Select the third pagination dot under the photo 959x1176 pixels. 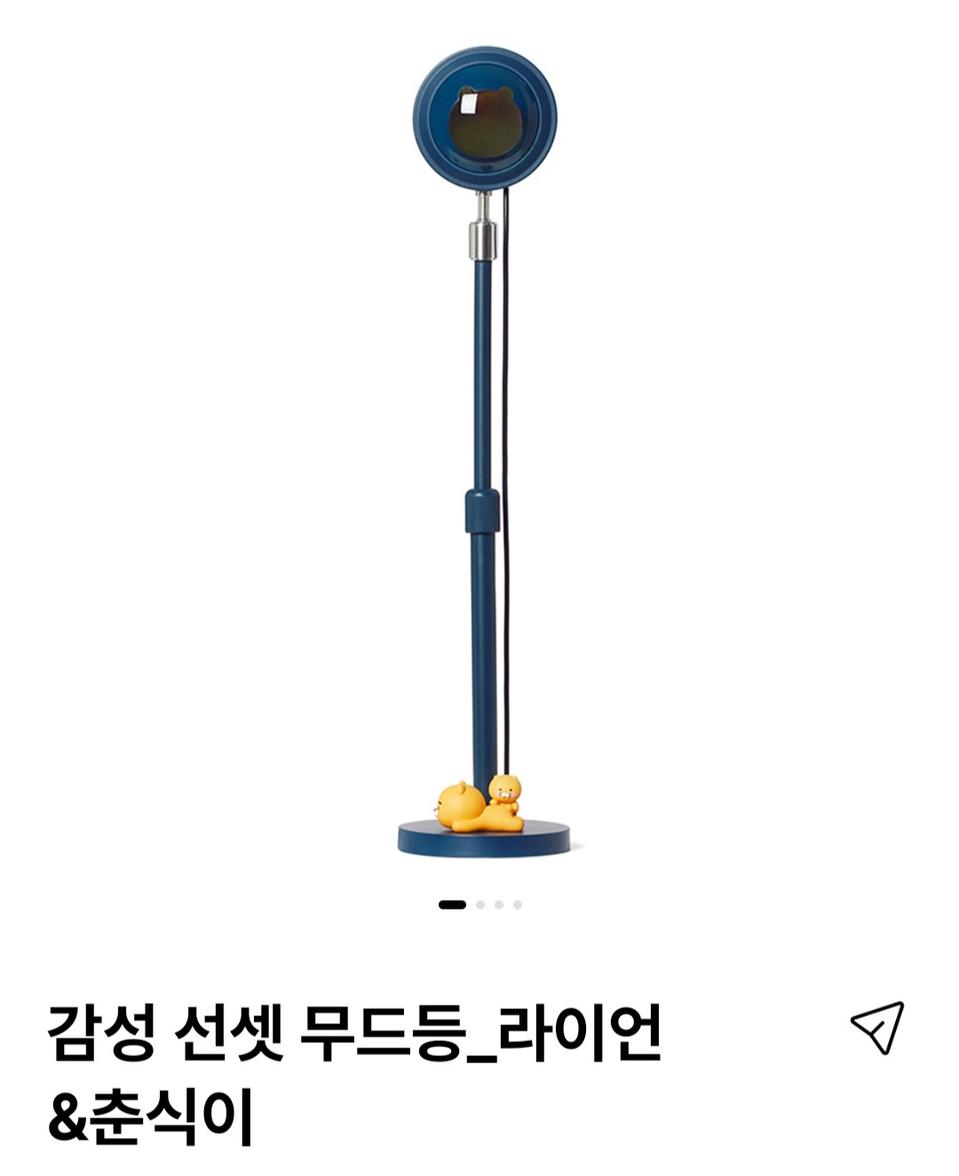496,903
